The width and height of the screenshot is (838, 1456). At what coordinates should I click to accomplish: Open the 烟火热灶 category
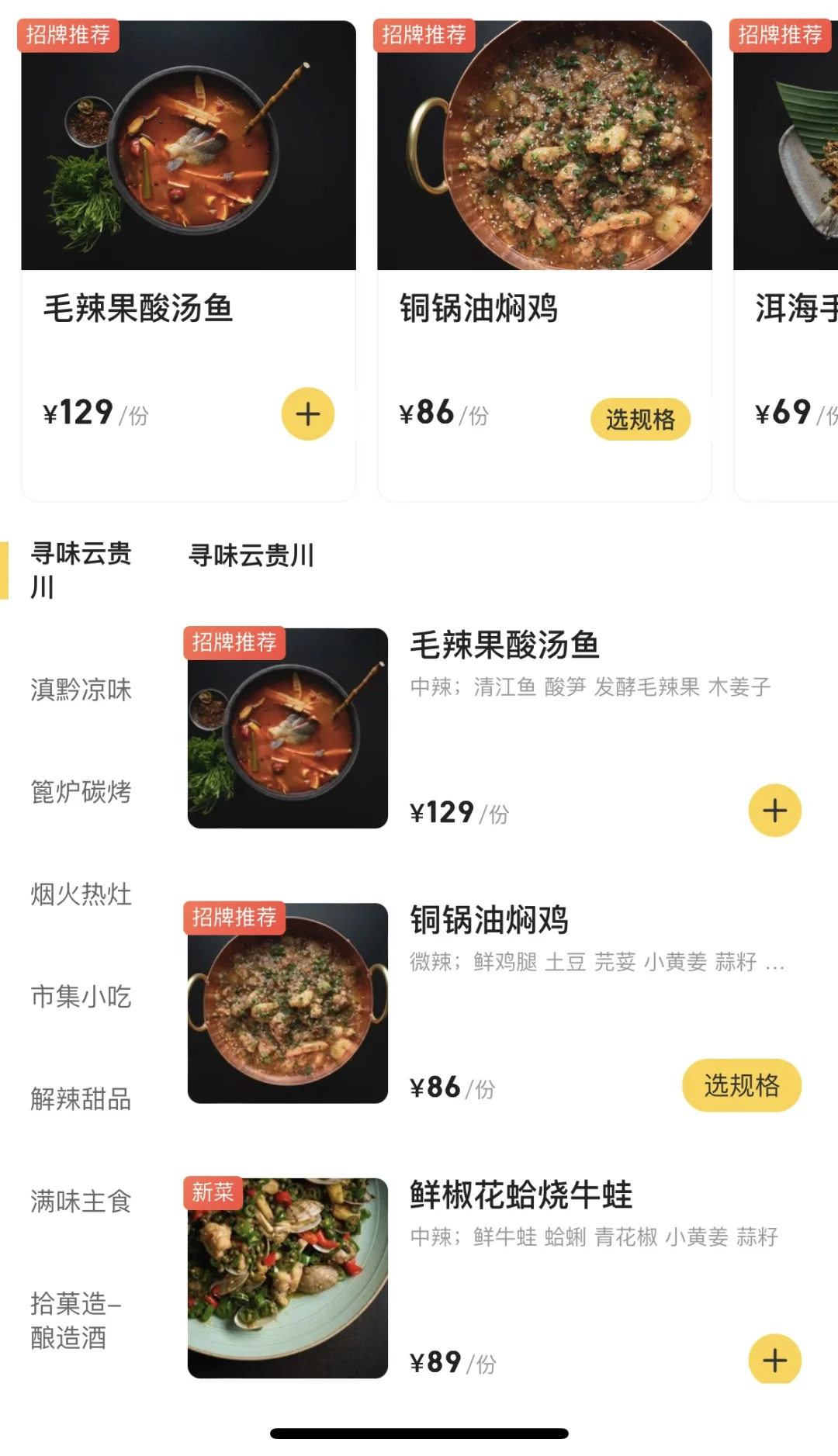[81, 894]
